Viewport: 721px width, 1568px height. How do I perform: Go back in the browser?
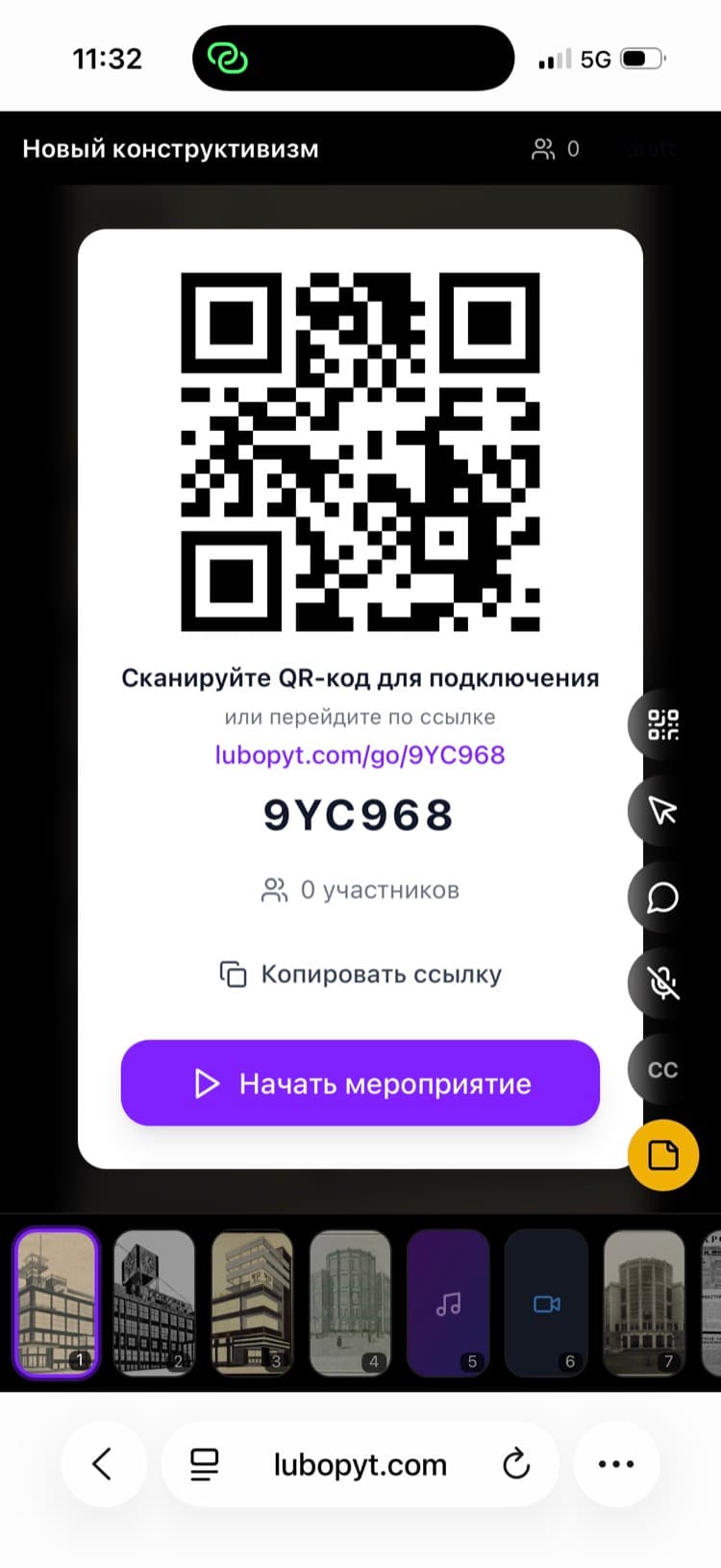tap(103, 1464)
